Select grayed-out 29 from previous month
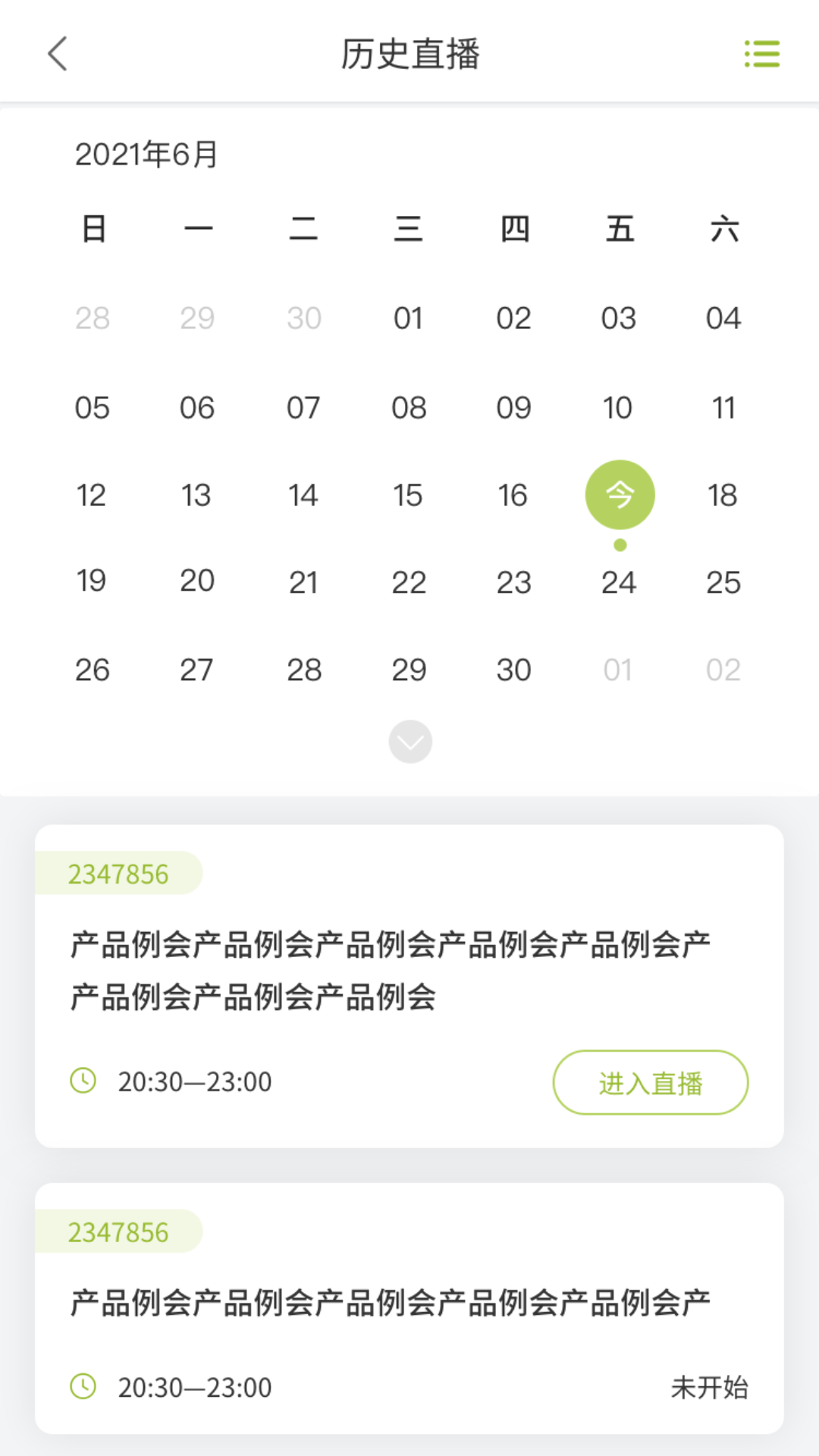The width and height of the screenshot is (819, 1456). pos(197,318)
